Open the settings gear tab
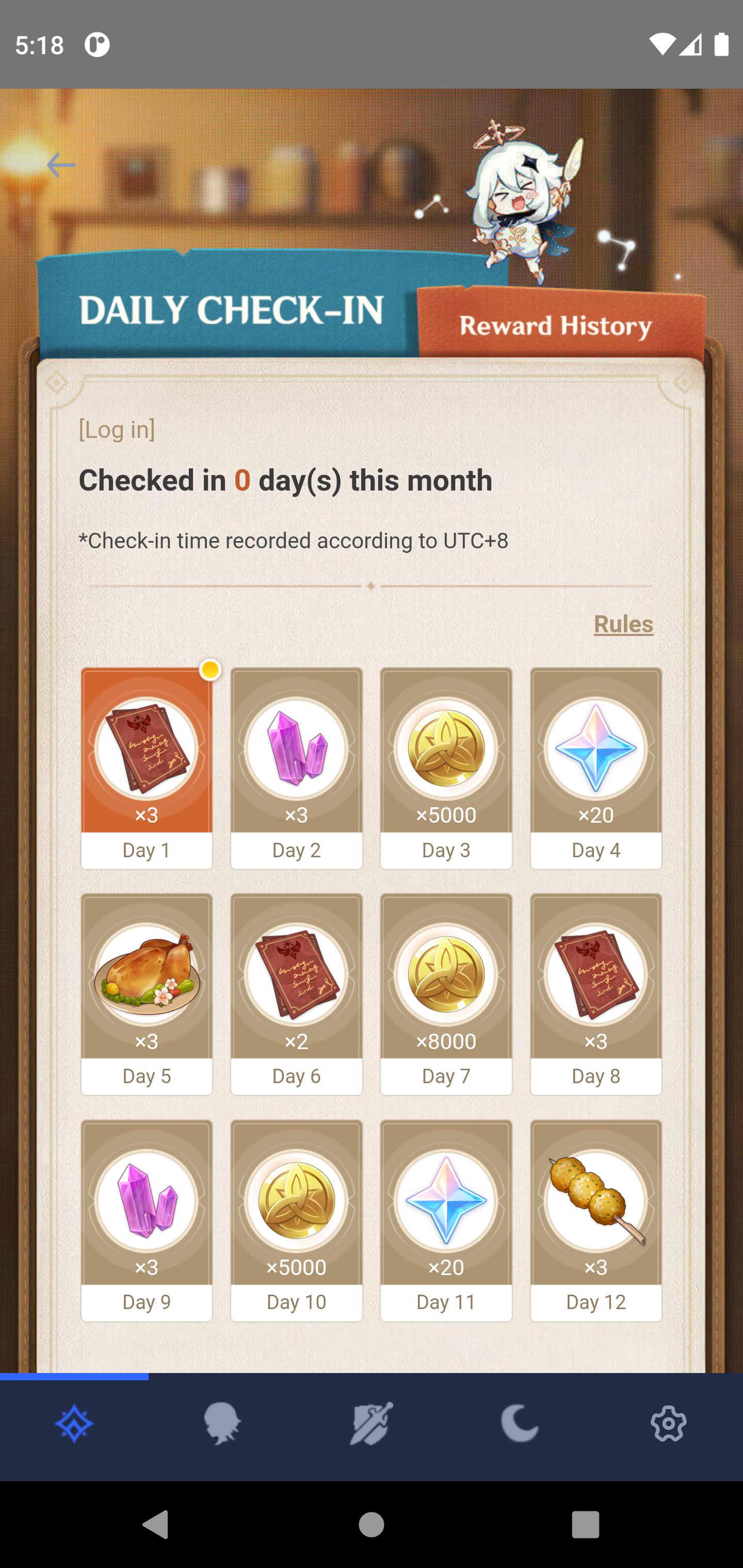Screen dimensions: 743x1568 [x=669, y=1423]
